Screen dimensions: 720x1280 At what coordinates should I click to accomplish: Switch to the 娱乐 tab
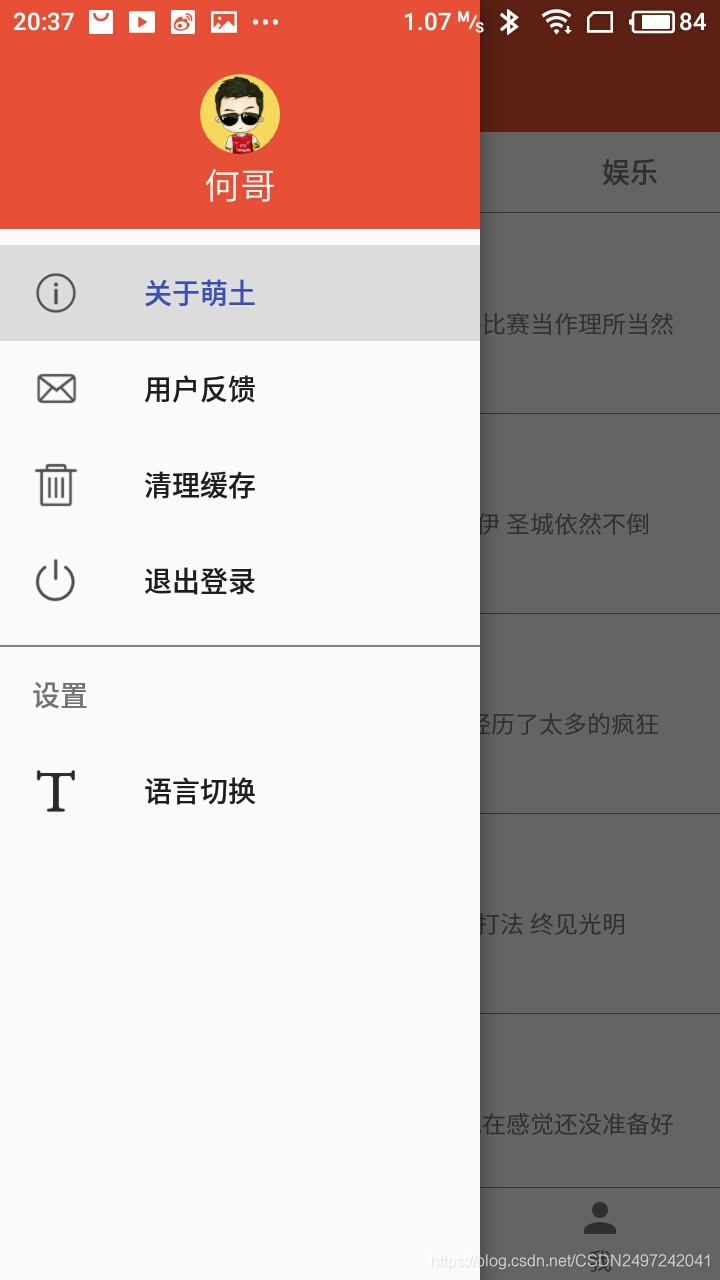(630, 172)
